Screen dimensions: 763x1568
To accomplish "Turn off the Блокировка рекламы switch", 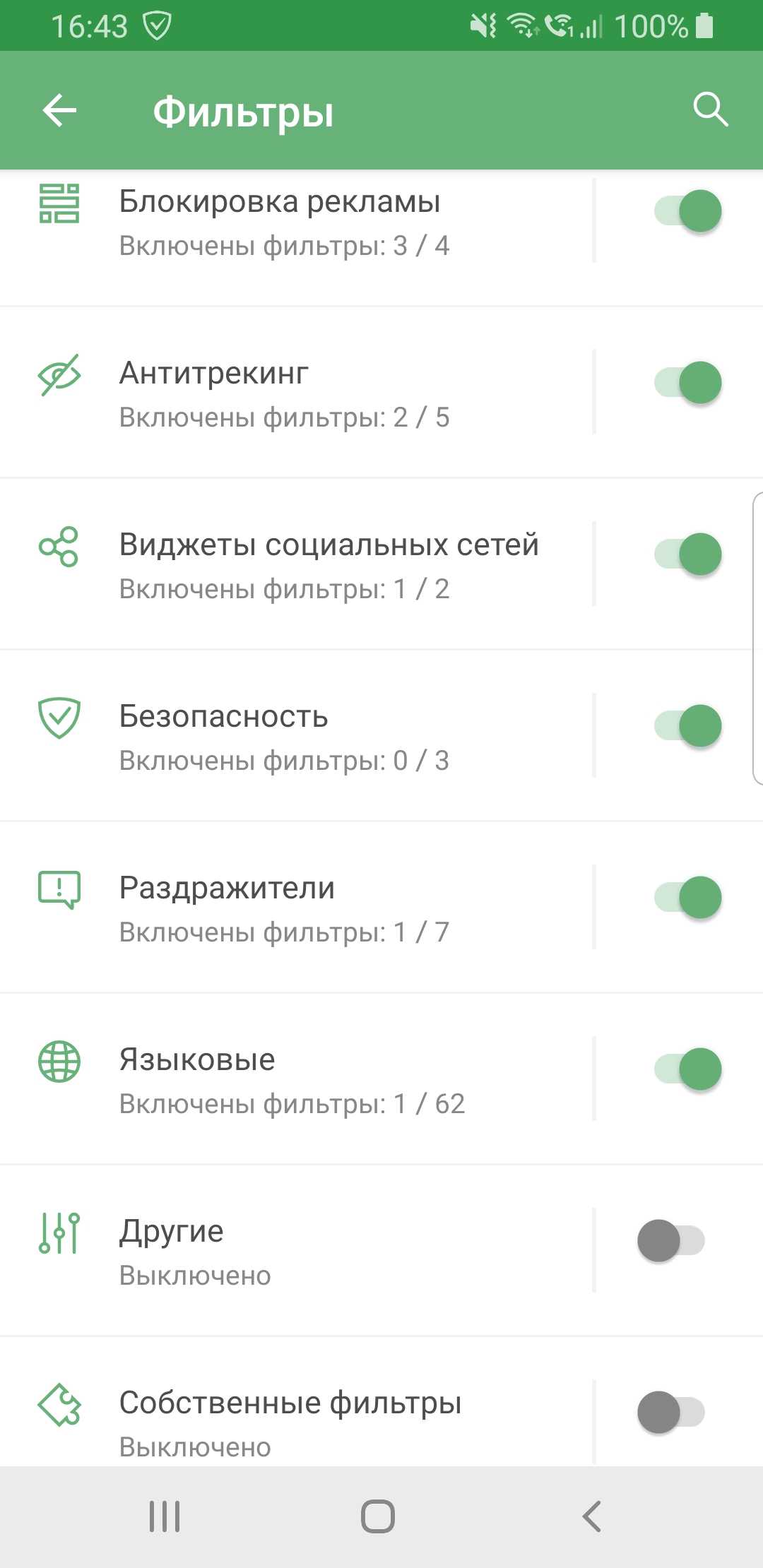I will tap(687, 211).
